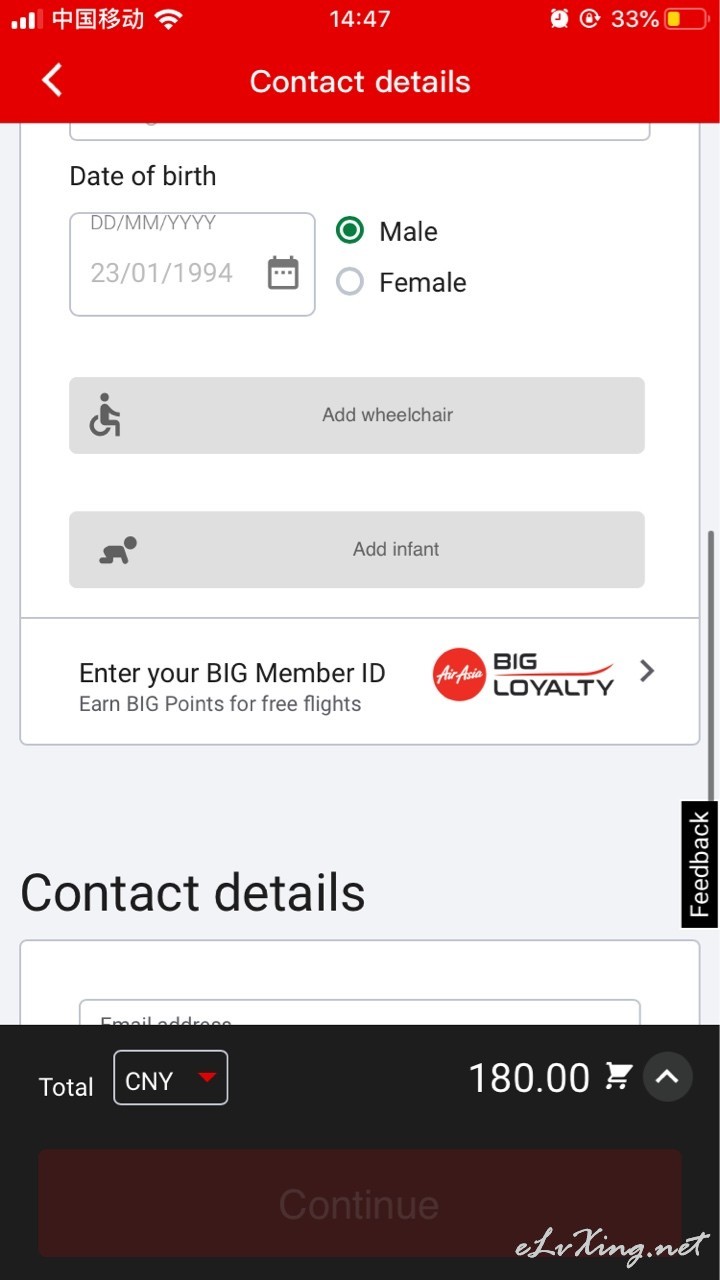Image resolution: width=720 pixels, height=1280 pixels.
Task: Tap the Add wheelchair button
Action: coord(357,415)
